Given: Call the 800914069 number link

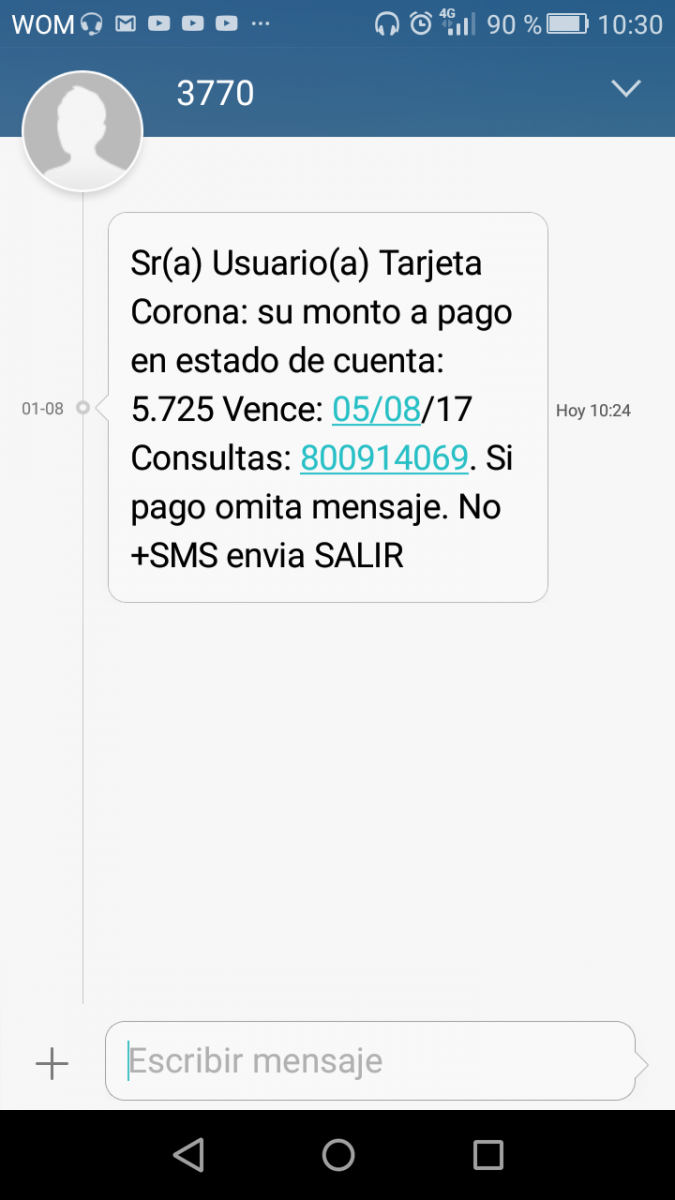Looking at the screenshot, I should point(384,458).
